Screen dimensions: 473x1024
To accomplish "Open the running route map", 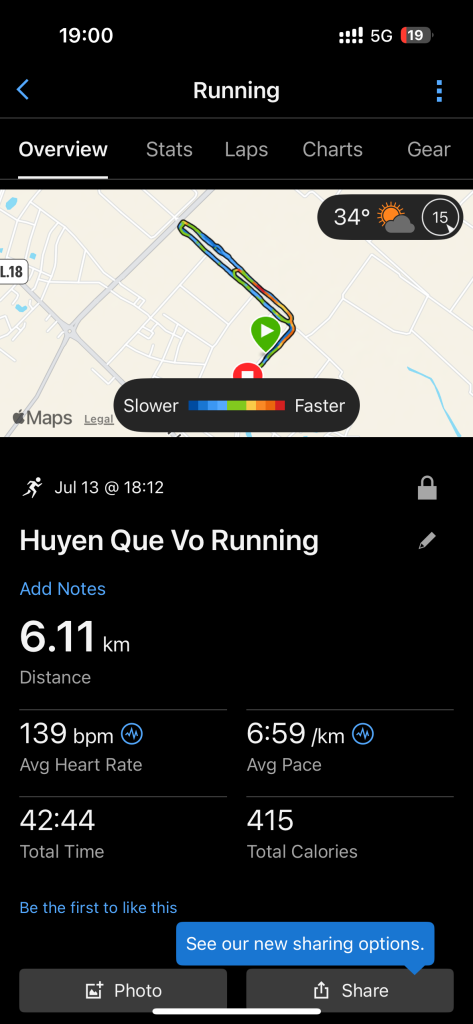I will (x=236, y=313).
